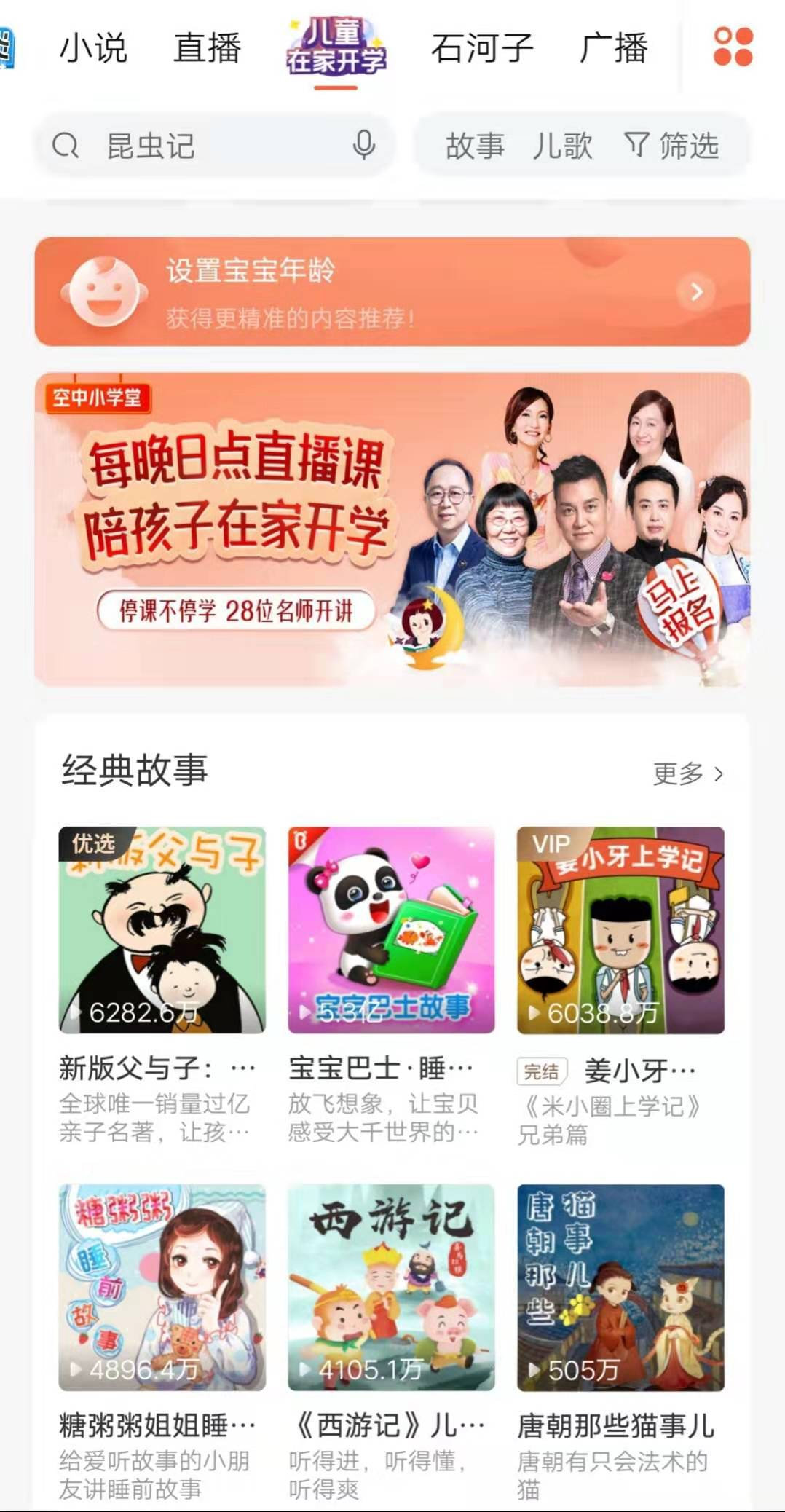The width and height of the screenshot is (785, 1512).
Task: Open the 空中小学堂 live class banner
Action: (x=392, y=529)
